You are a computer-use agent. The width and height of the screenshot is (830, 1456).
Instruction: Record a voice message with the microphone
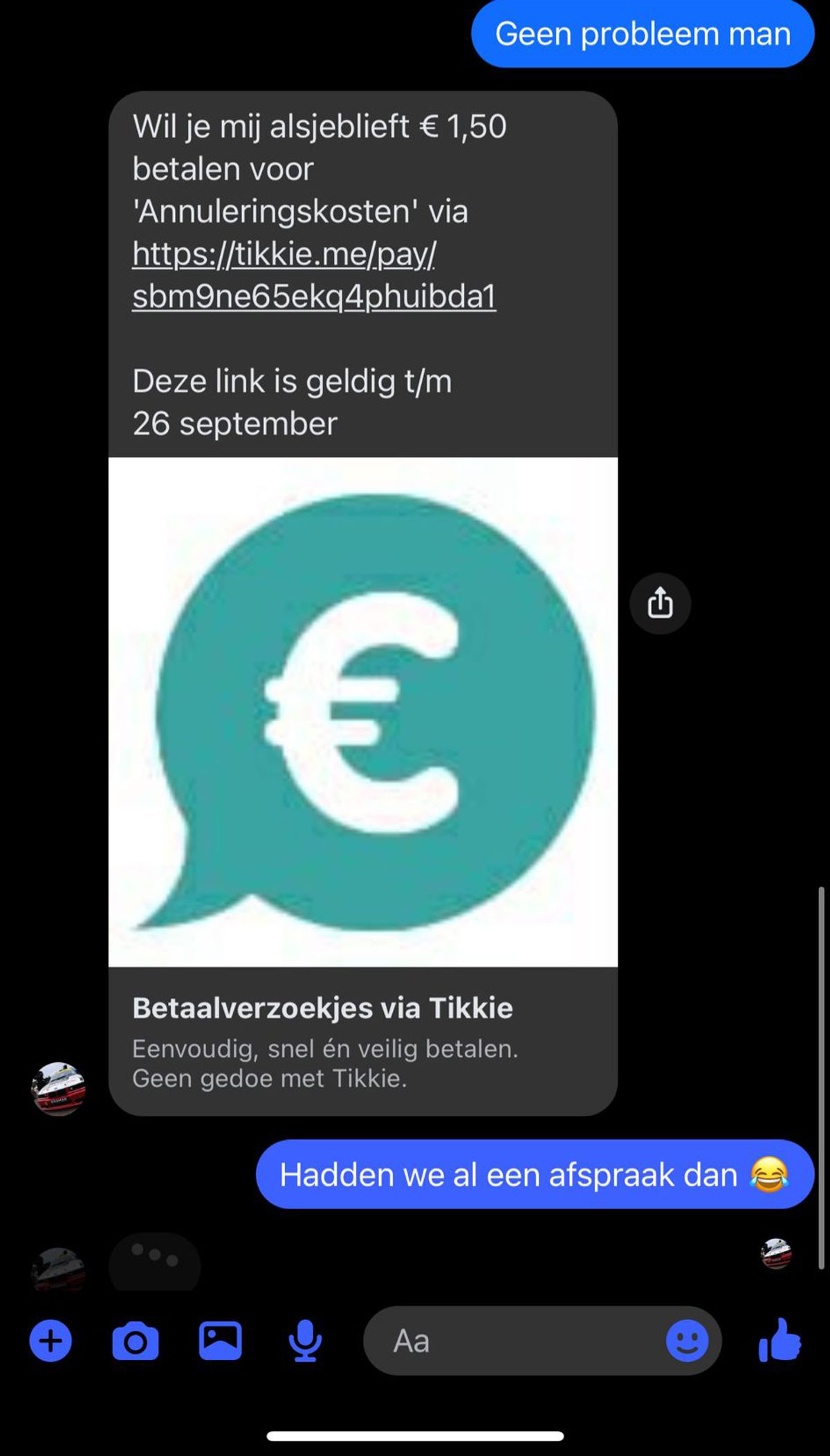[304, 1340]
